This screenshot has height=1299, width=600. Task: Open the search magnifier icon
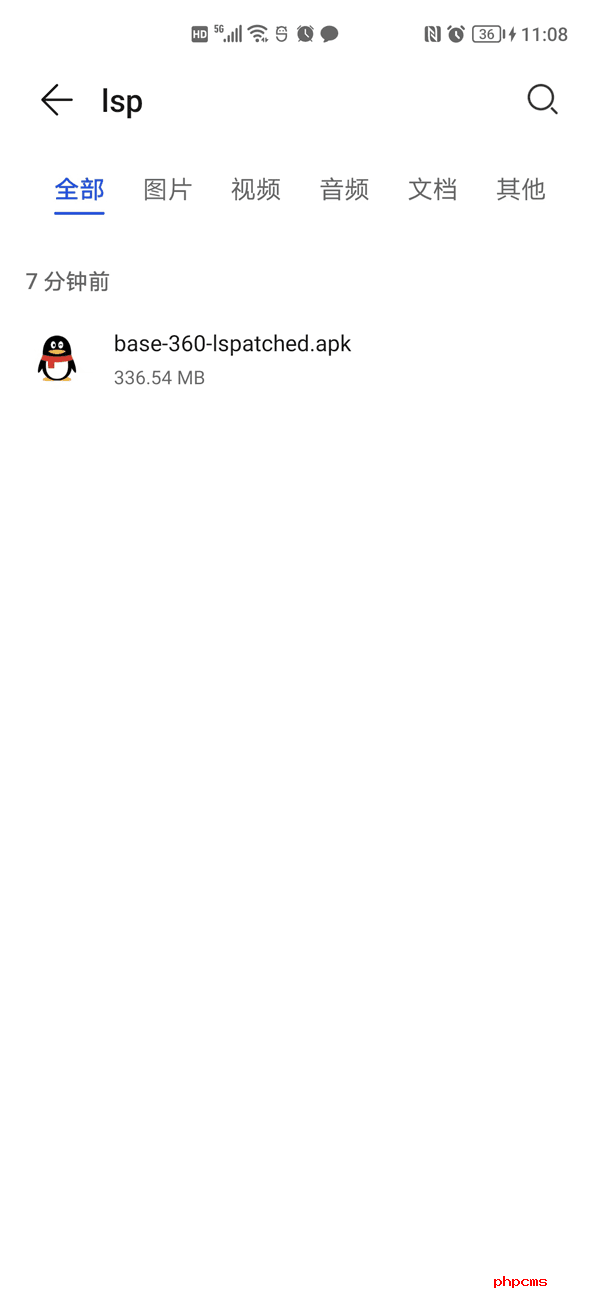542,99
